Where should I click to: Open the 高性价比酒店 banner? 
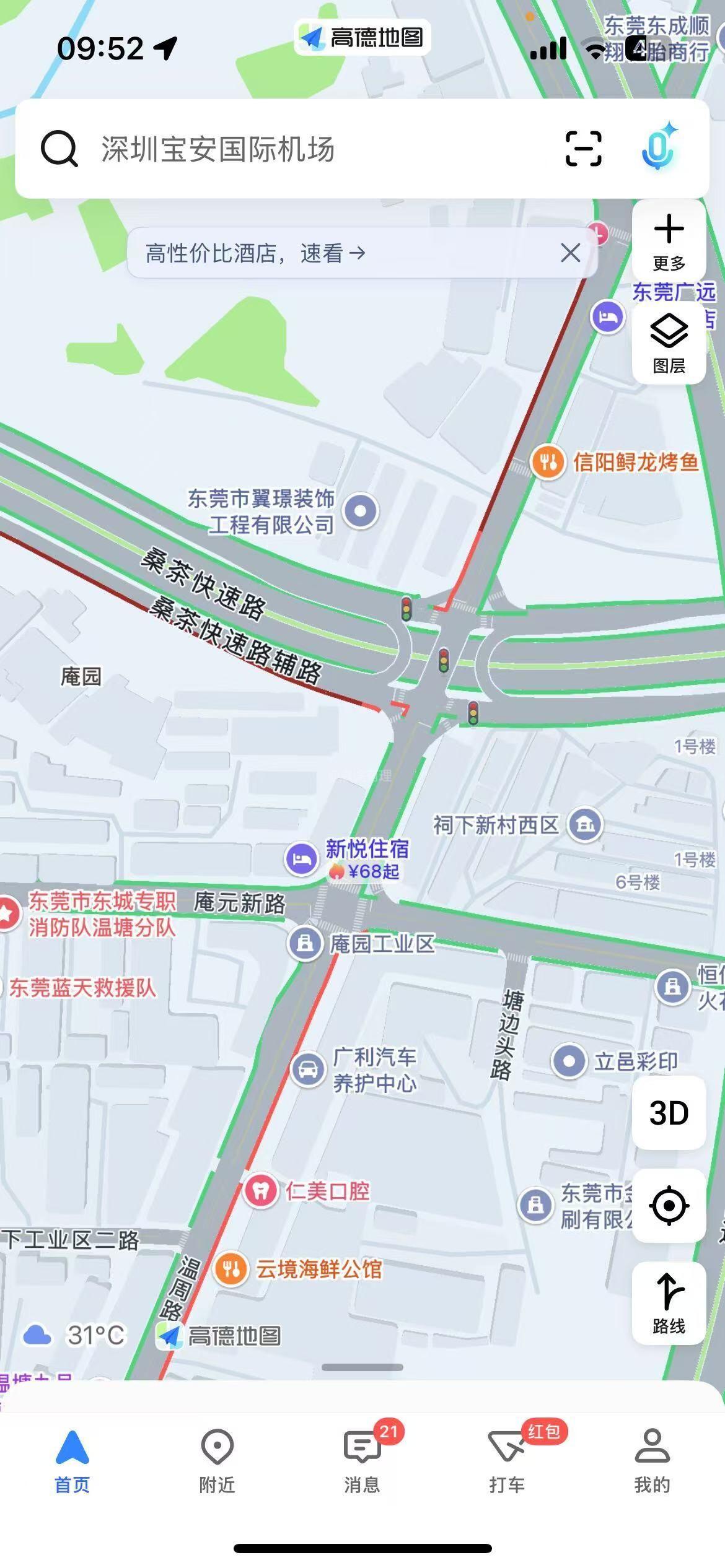click(255, 253)
